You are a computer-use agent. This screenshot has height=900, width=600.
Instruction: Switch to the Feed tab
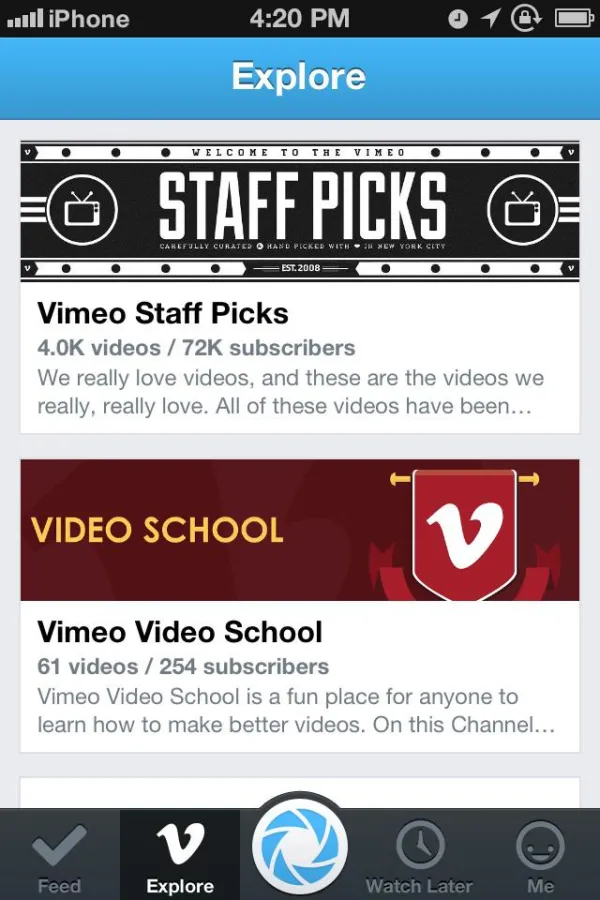click(59, 856)
